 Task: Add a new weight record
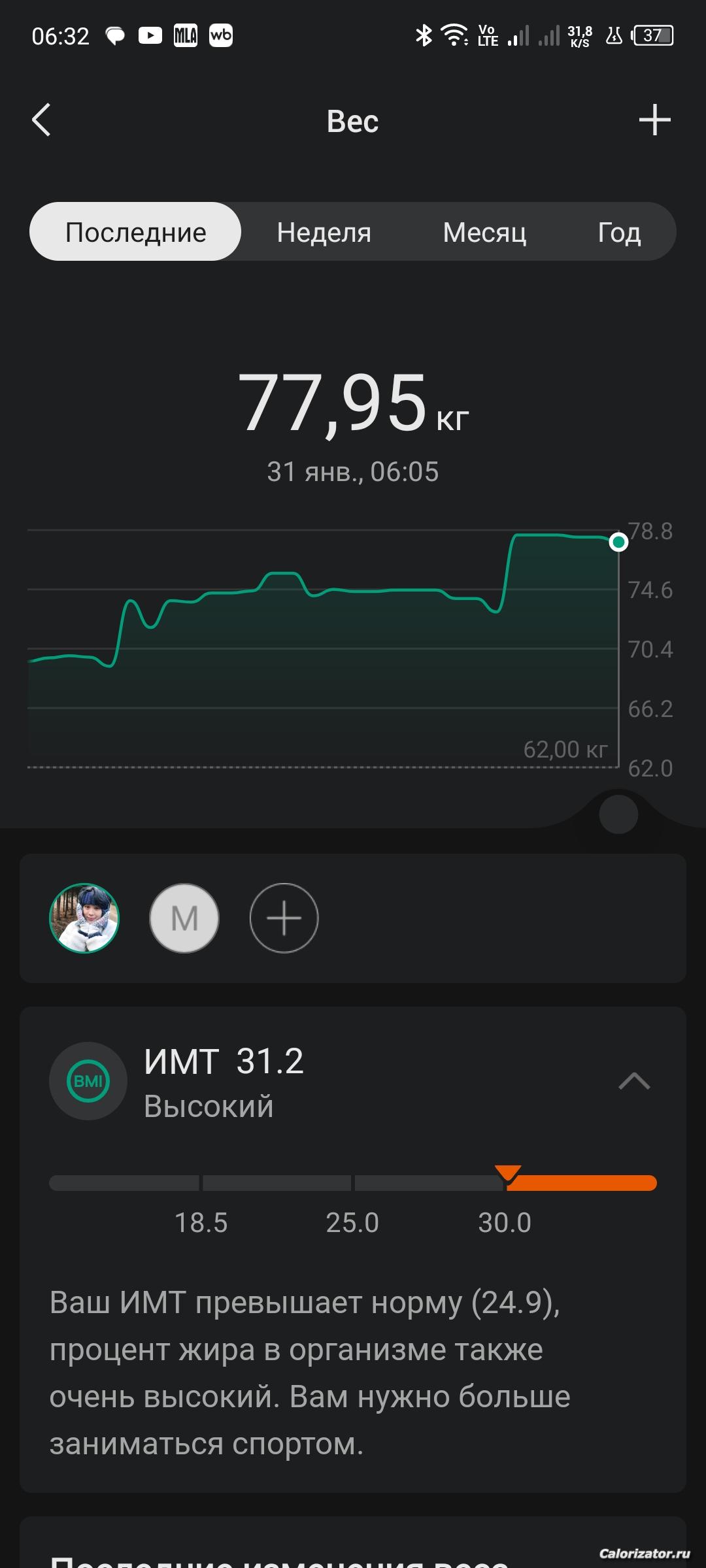tap(654, 120)
